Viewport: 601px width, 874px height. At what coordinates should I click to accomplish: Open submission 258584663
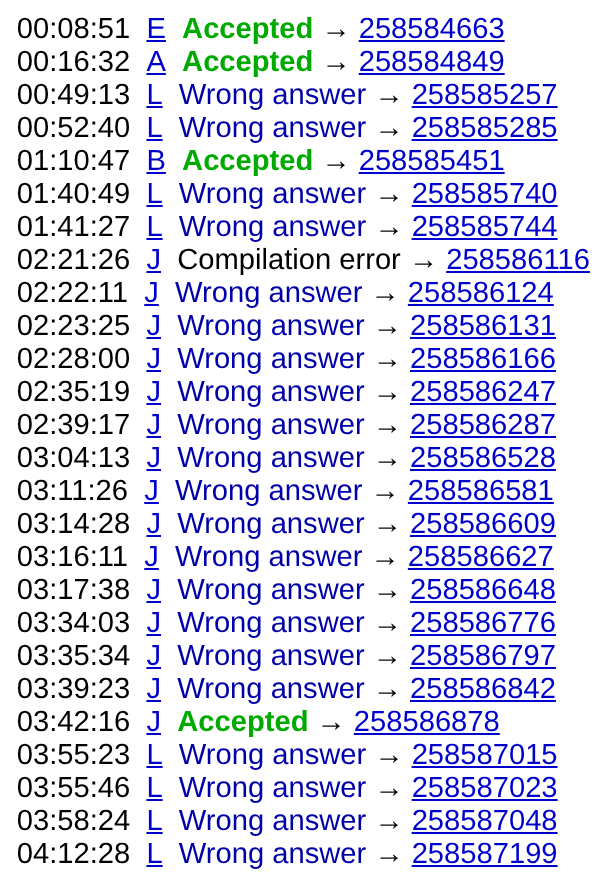pyautogui.click(x=431, y=29)
